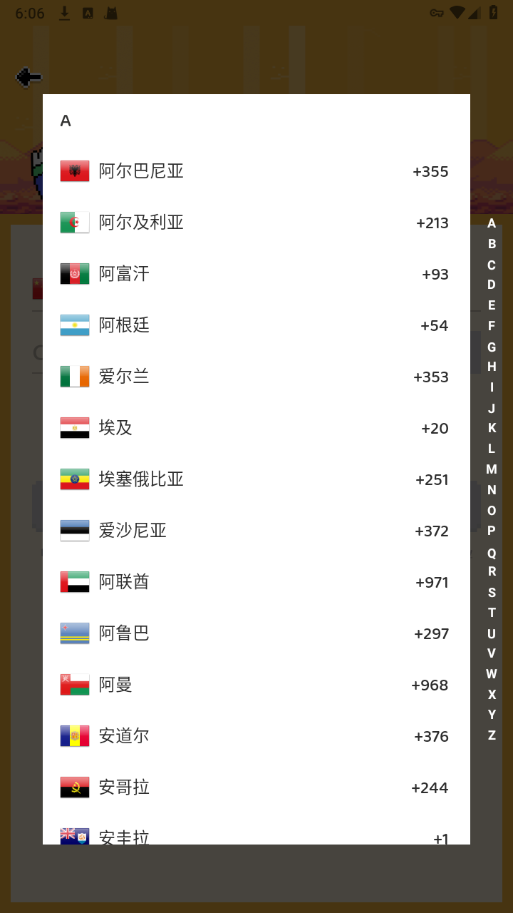Choose 阿联酋 +971
The height and width of the screenshot is (913, 513).
[x=256, y=582]
